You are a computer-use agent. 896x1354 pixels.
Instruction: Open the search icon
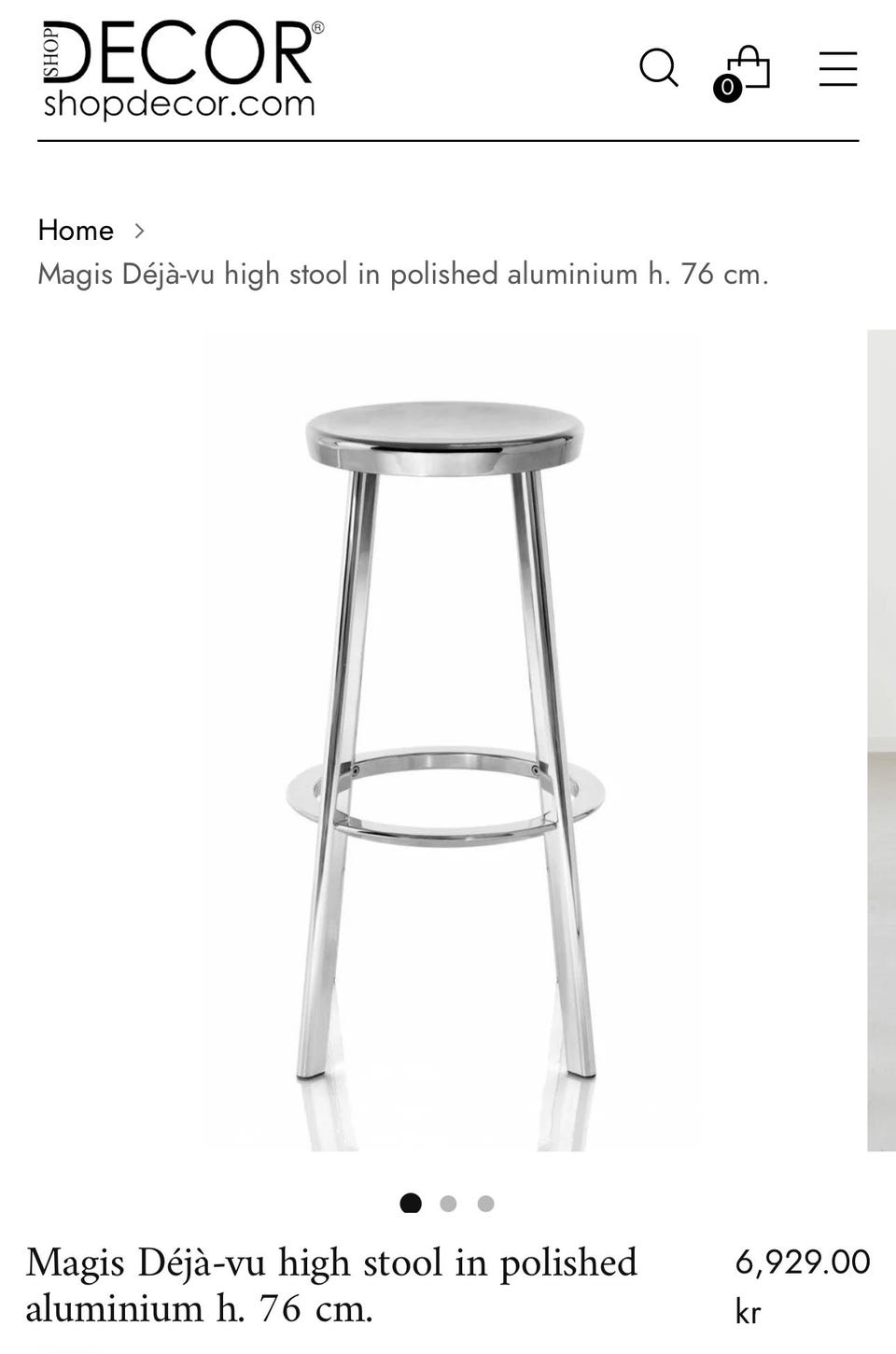[x=658, y=68]
